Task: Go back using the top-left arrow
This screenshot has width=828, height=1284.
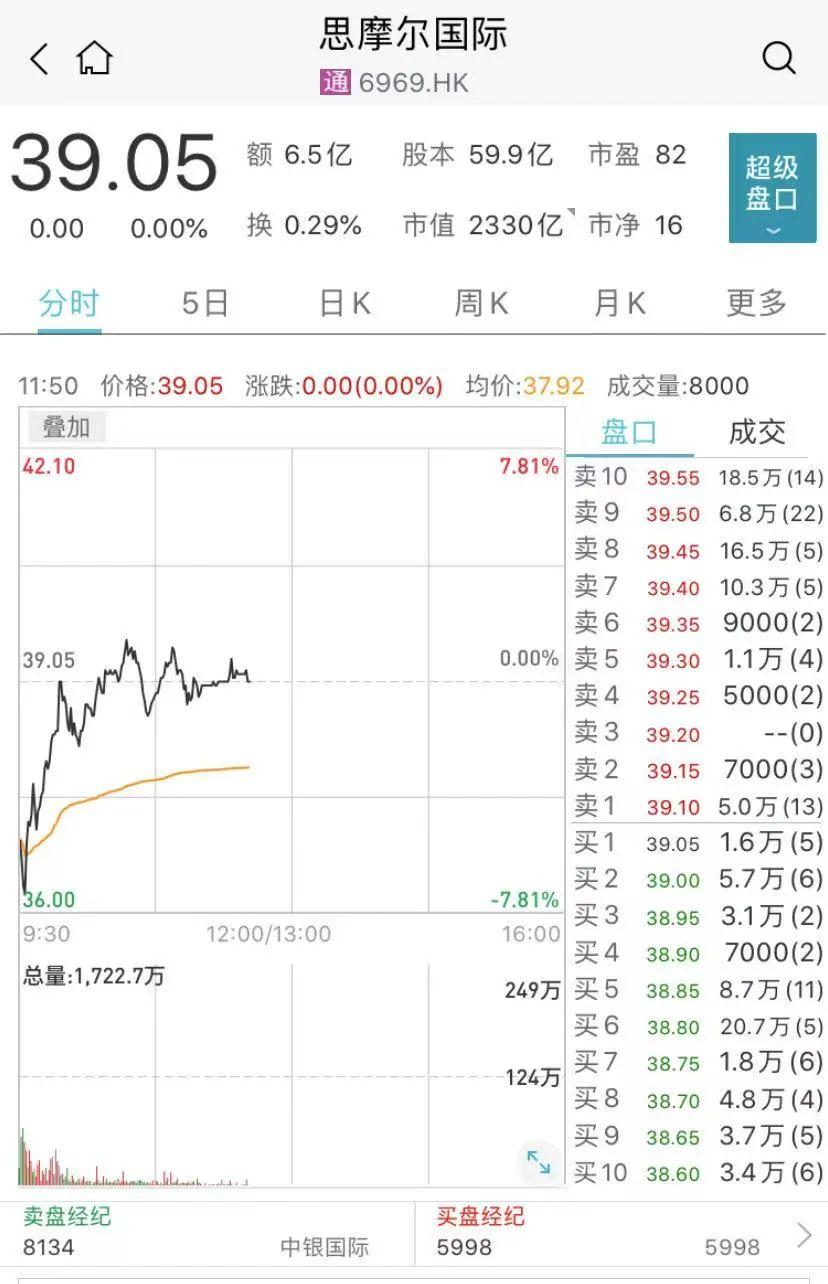Action: tap(38, 59)
